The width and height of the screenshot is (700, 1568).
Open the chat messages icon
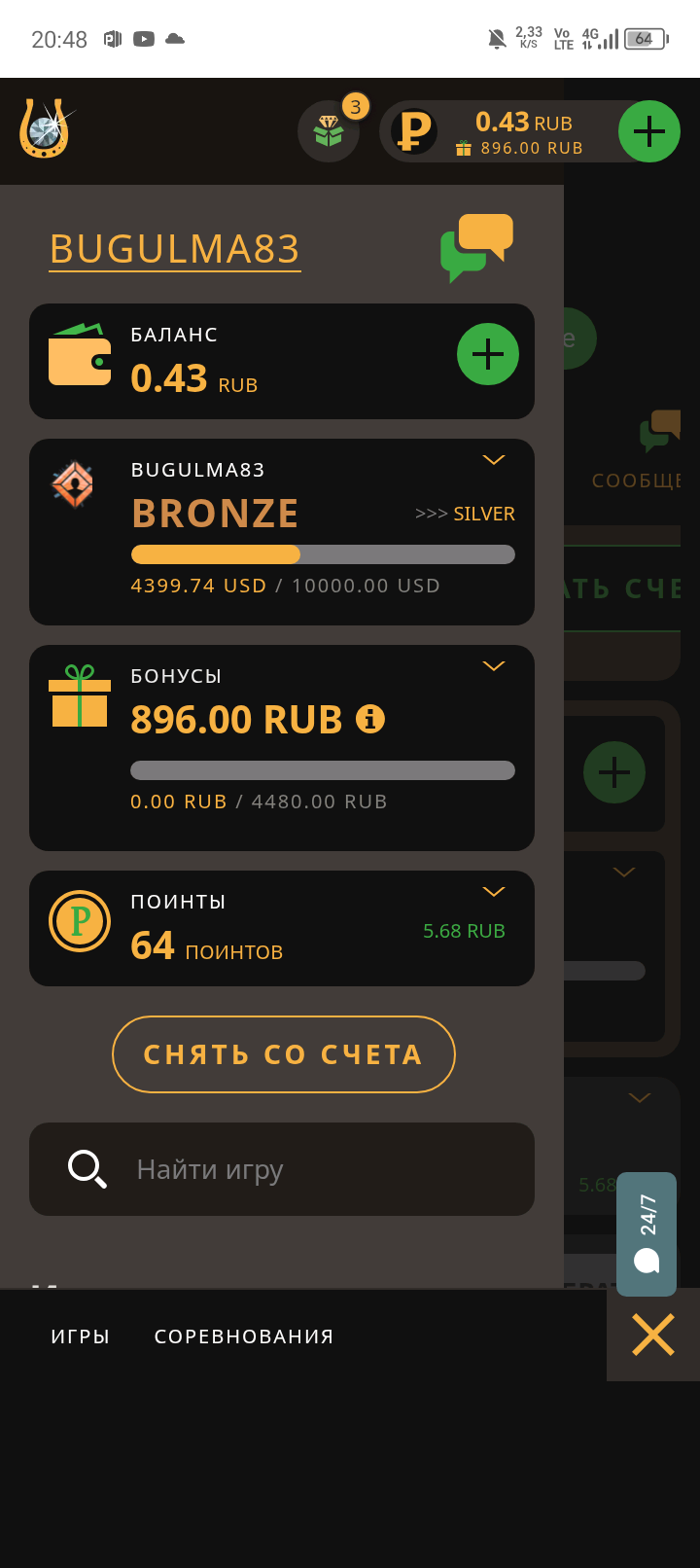476,248
